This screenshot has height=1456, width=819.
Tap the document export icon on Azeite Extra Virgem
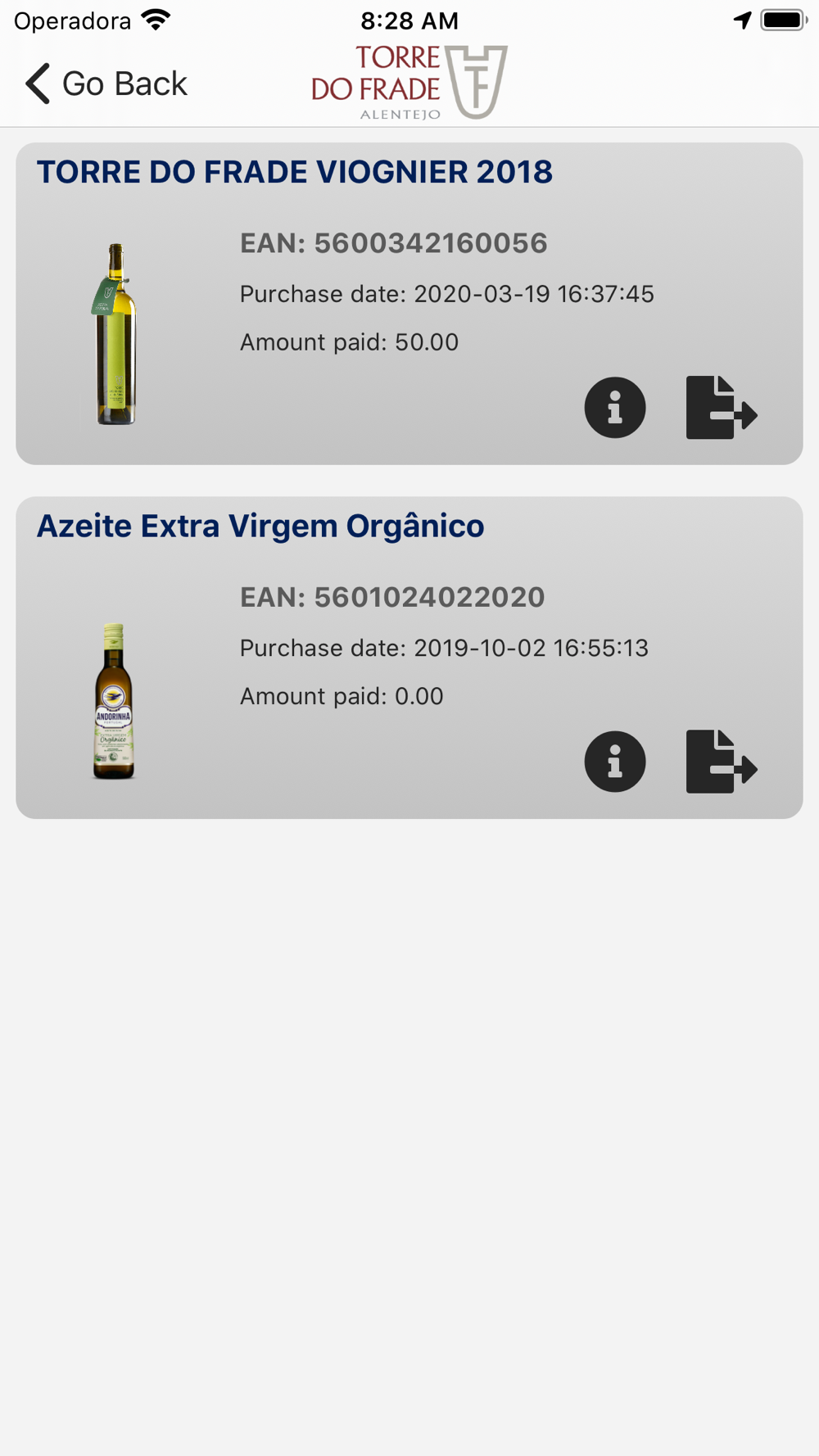[x=722, y=761]
